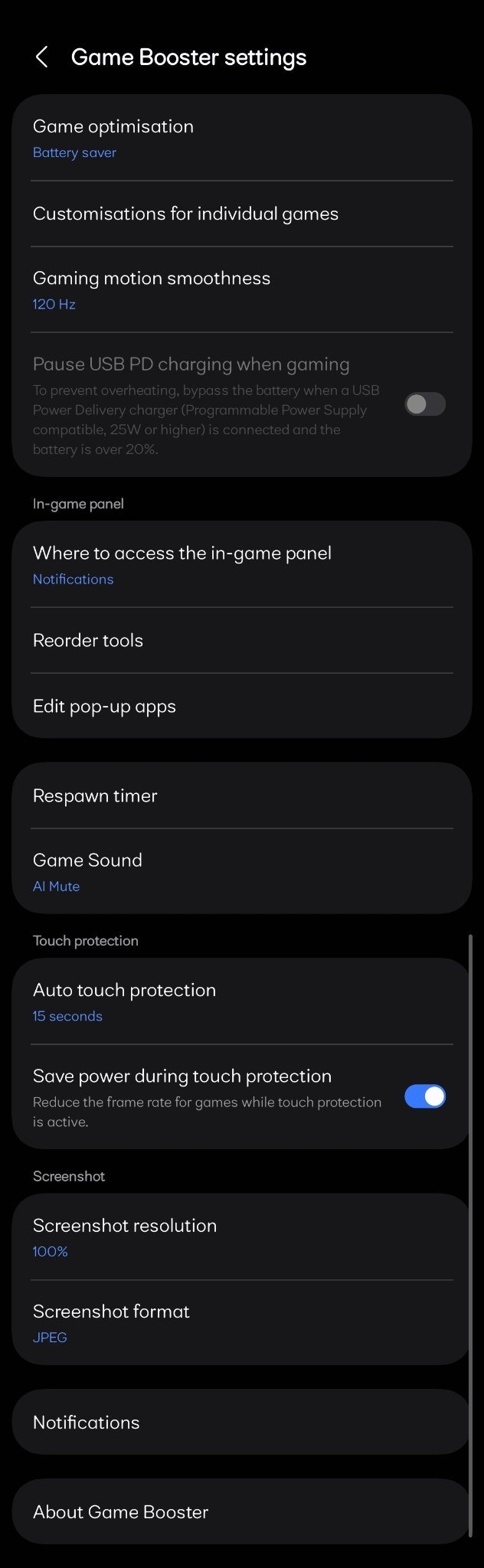Change Gaming motion smoothness

pos(241,289)
